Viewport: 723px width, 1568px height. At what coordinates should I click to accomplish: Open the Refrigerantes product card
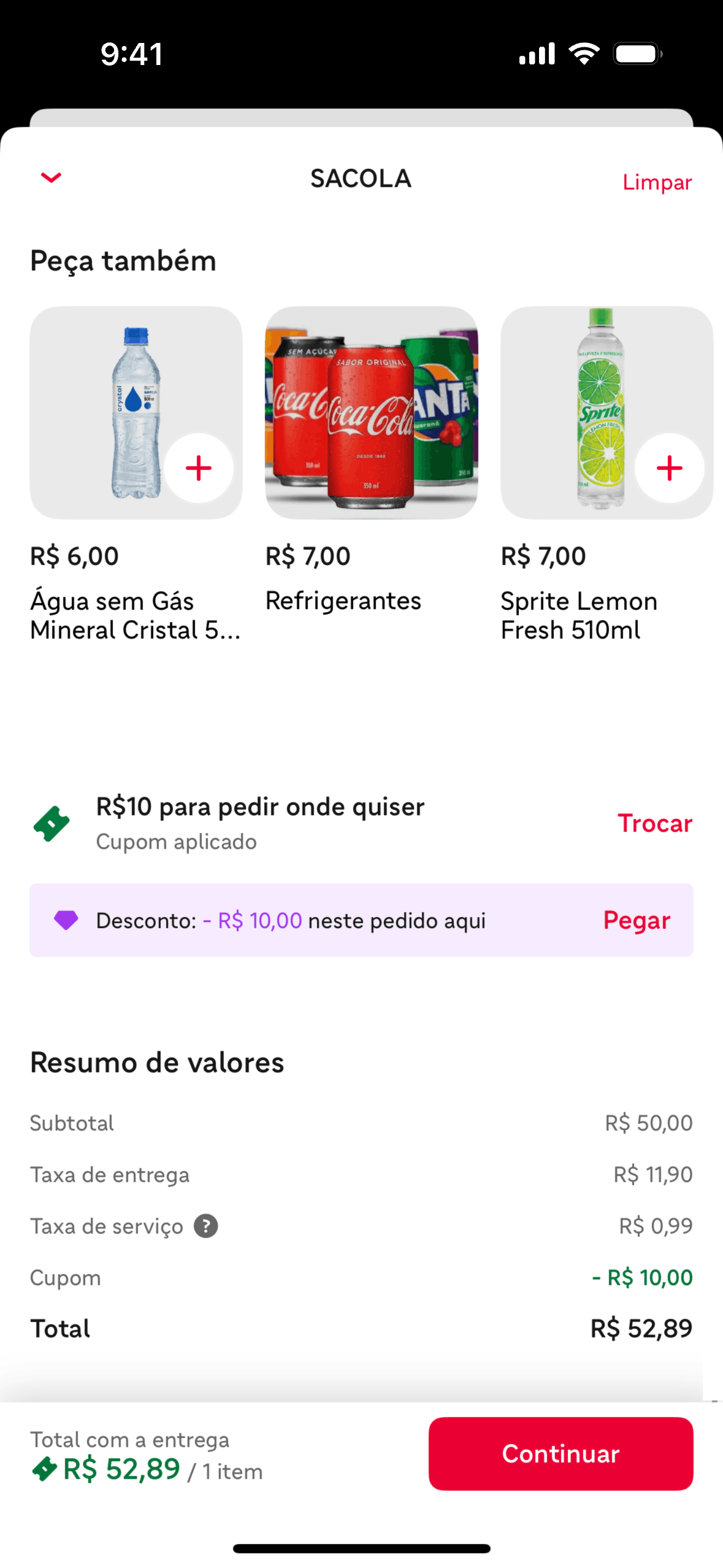(x=371, y=413)
